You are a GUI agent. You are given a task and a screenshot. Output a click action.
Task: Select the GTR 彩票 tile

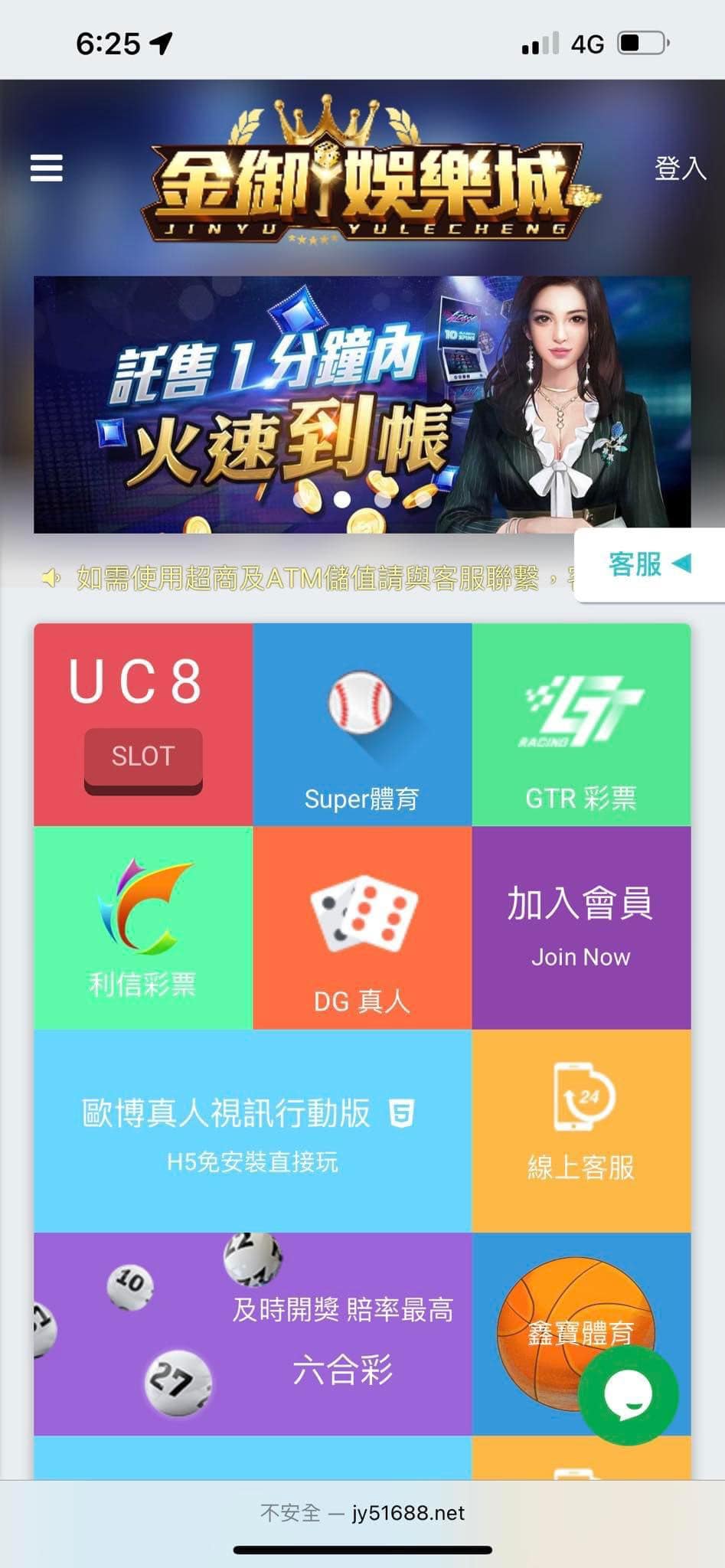pos(581,724)
